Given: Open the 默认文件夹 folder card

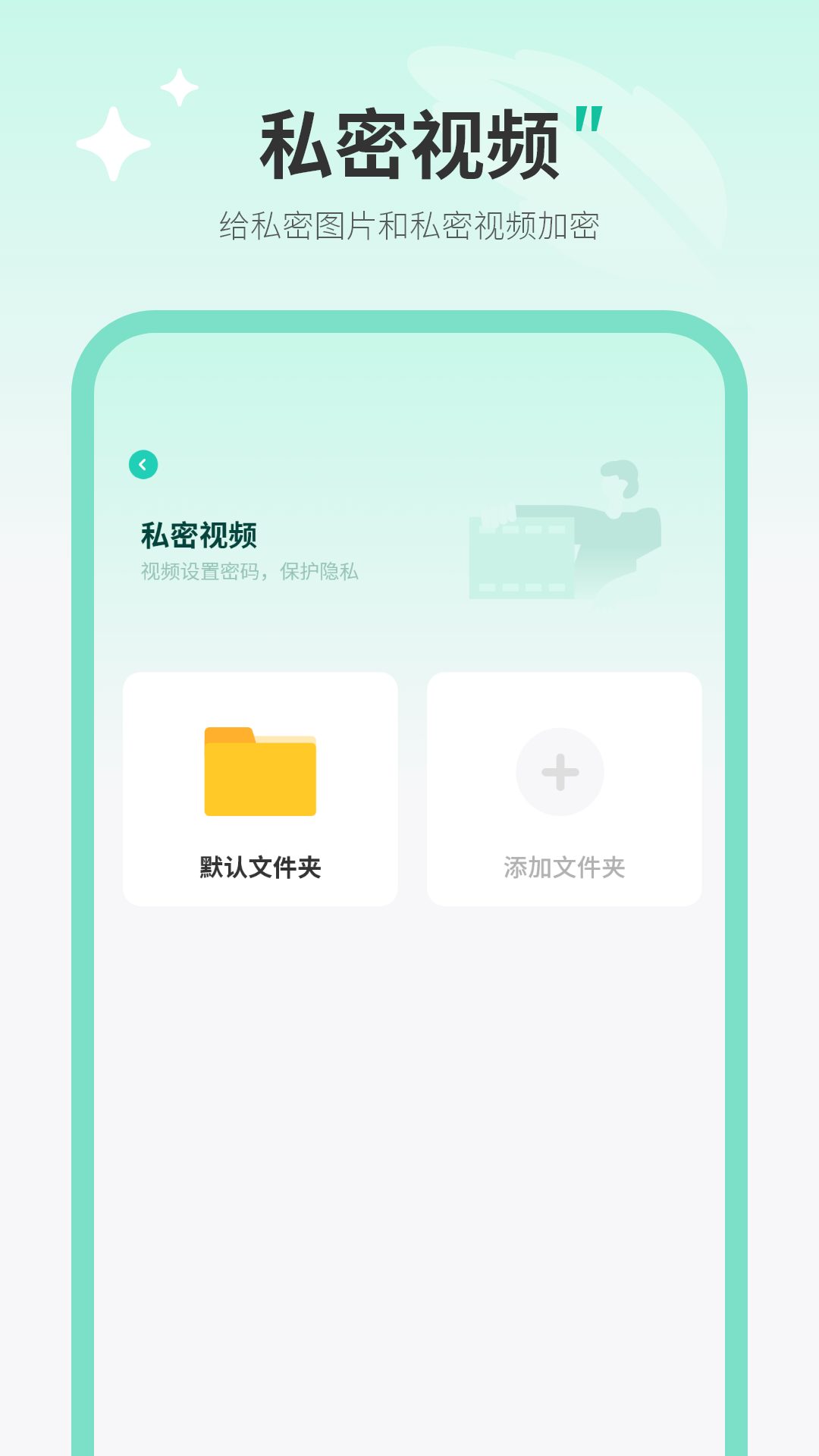Looking at the screenshot, I should [x=259, y=789].
